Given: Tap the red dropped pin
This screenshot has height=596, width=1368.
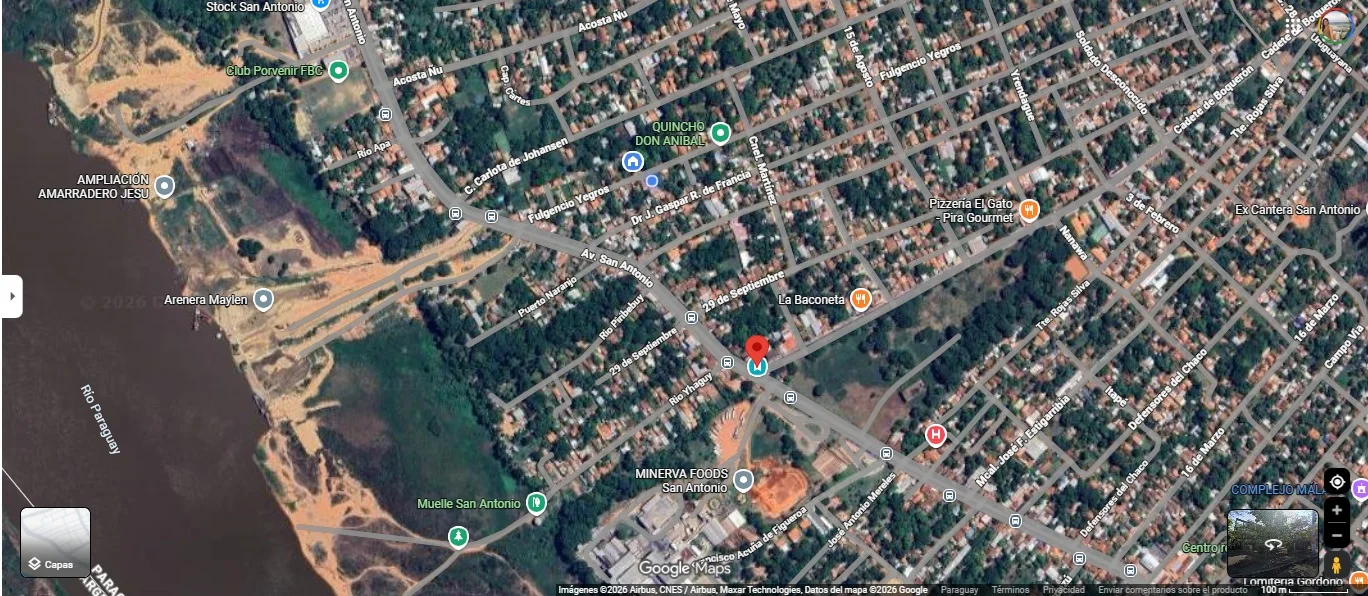Looking at the screenshot, I should [x=757, y=350].
